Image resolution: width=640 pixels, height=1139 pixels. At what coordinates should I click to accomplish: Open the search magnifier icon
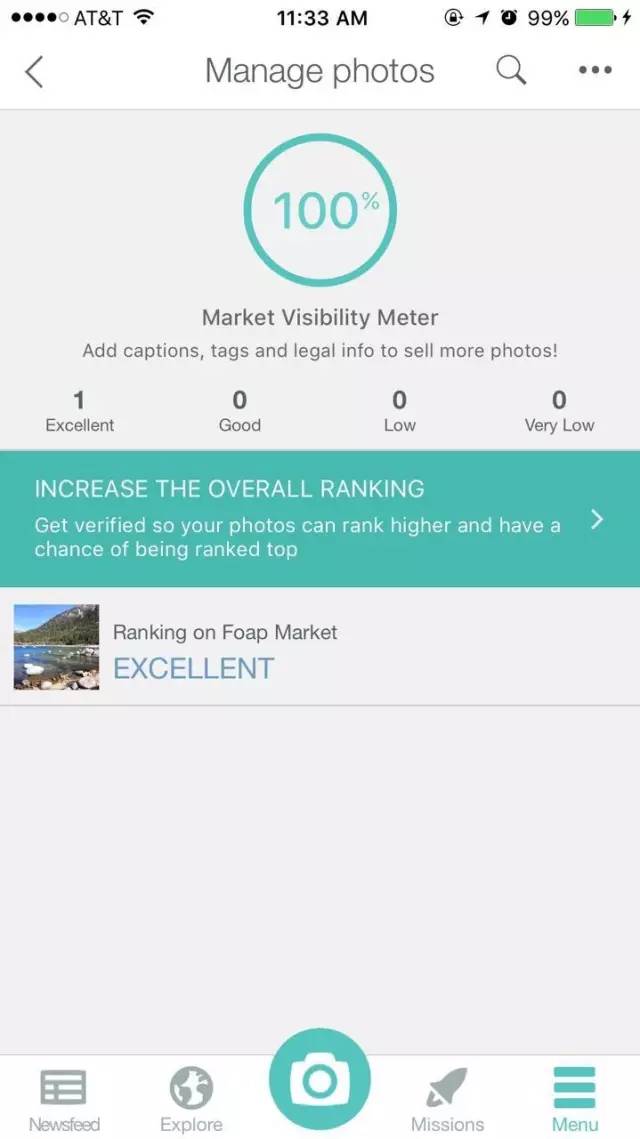[511, 71]
